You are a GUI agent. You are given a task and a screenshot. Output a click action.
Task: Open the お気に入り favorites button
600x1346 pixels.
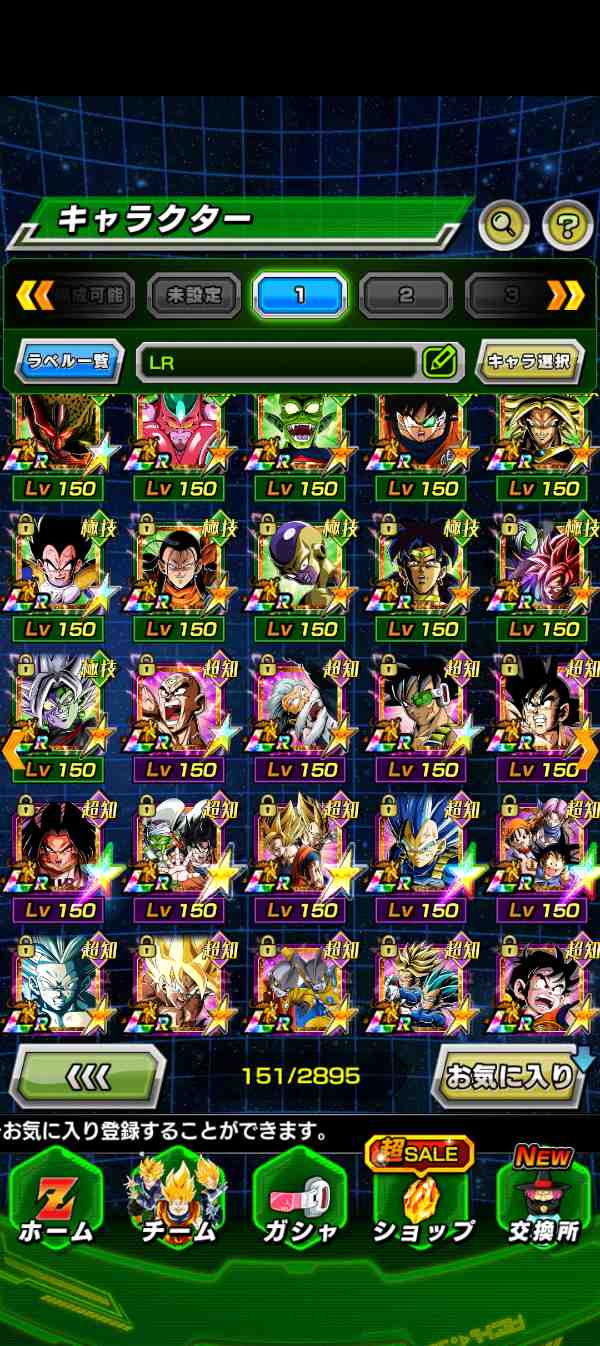coord(510,1077)
